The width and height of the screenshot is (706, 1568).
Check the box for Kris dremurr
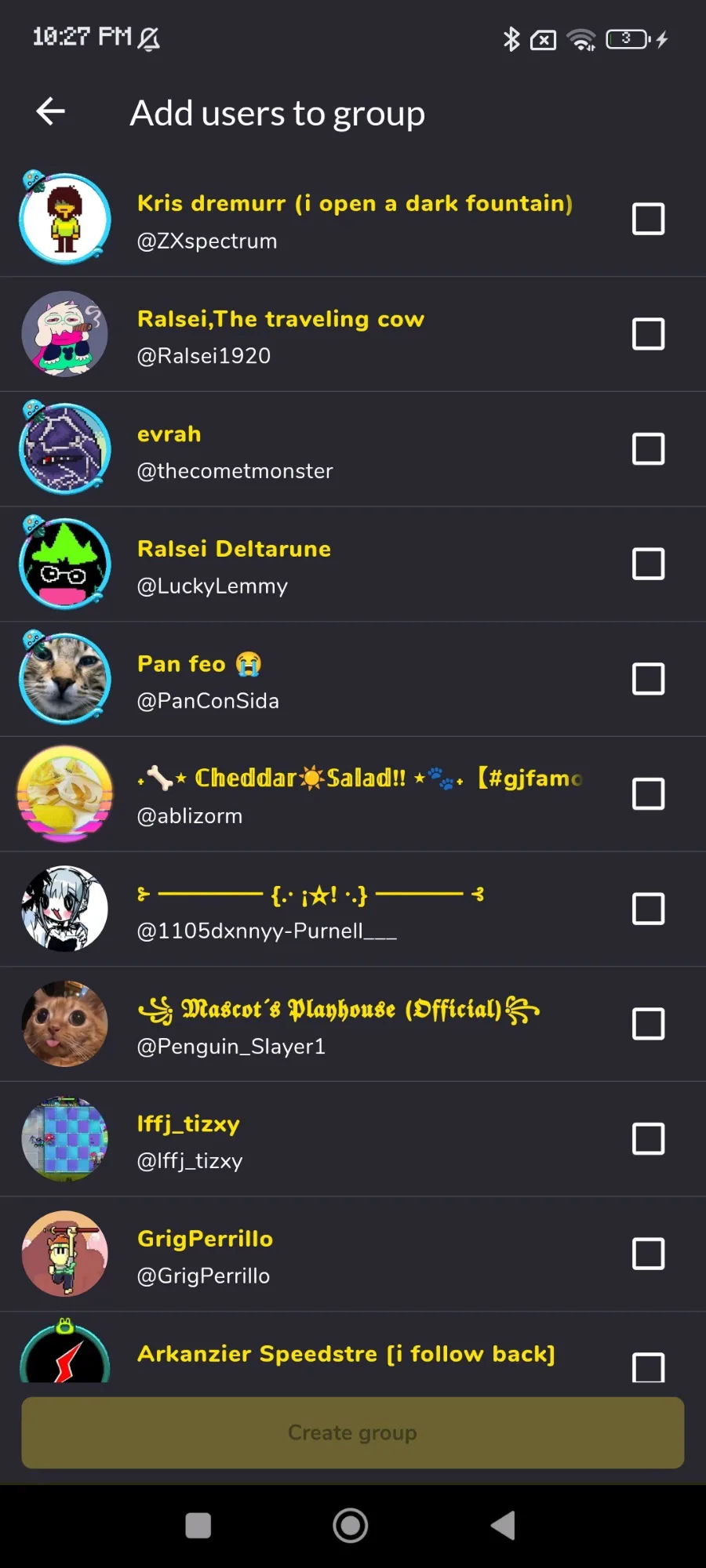[648, 219]
